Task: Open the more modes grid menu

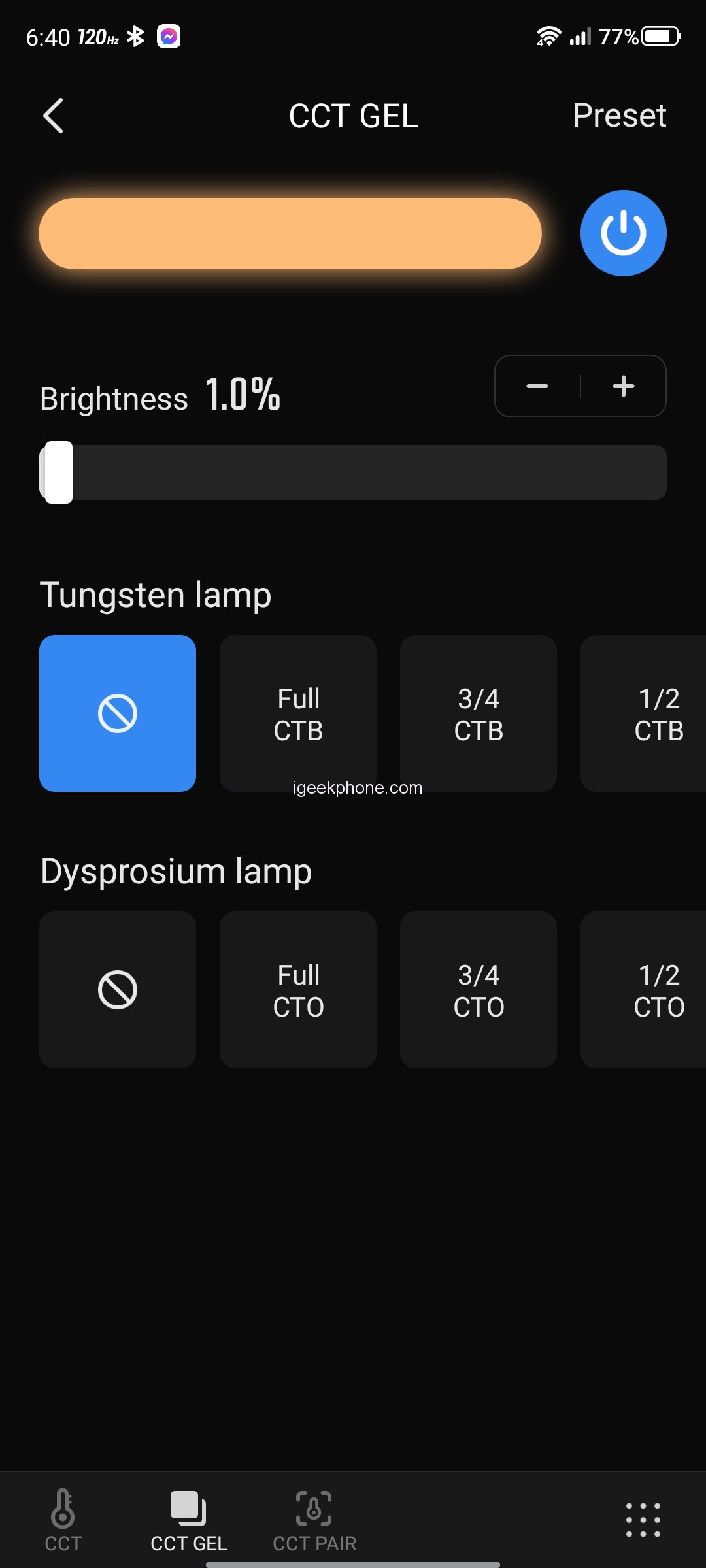Action: [643, 1520]
